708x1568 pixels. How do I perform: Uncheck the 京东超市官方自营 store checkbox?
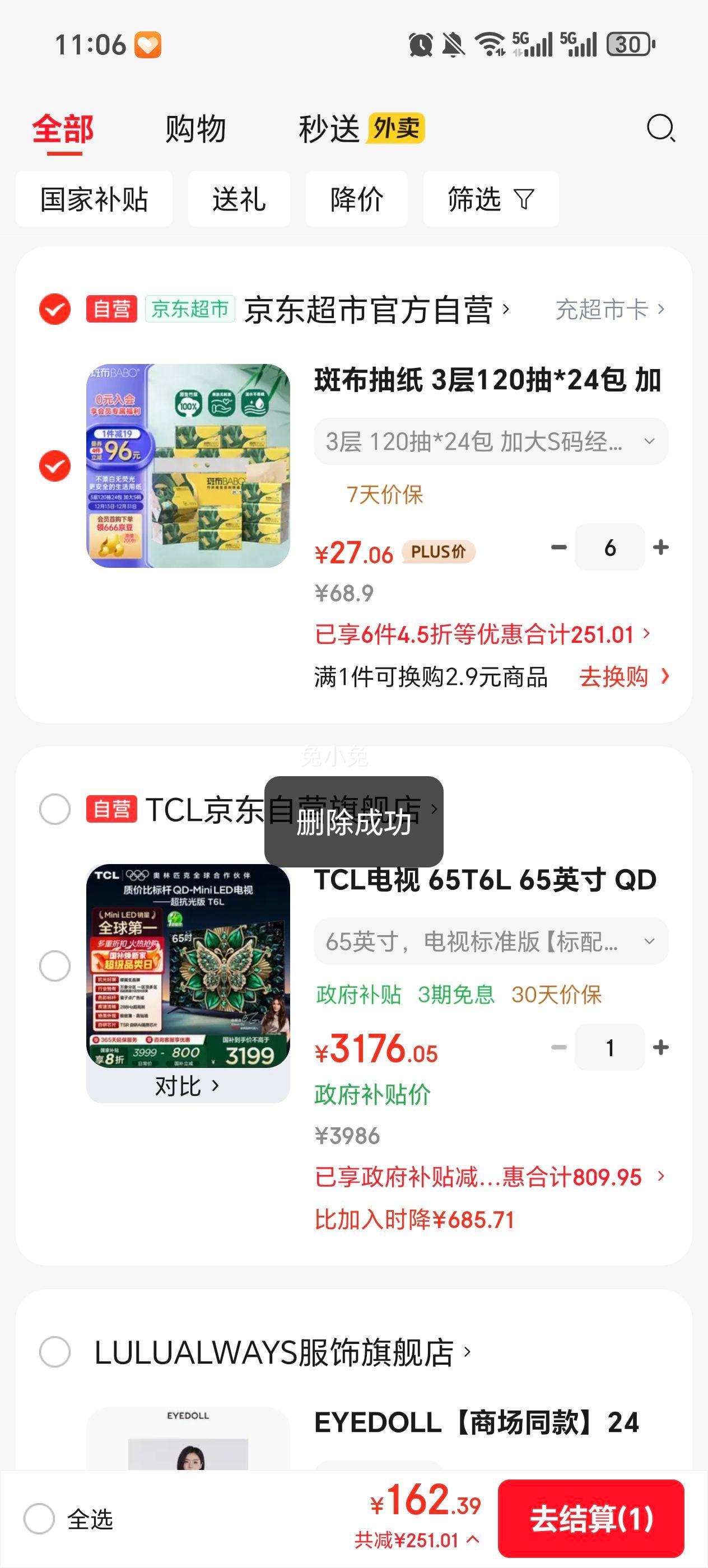pyautogui.click(x=54, y=309)
